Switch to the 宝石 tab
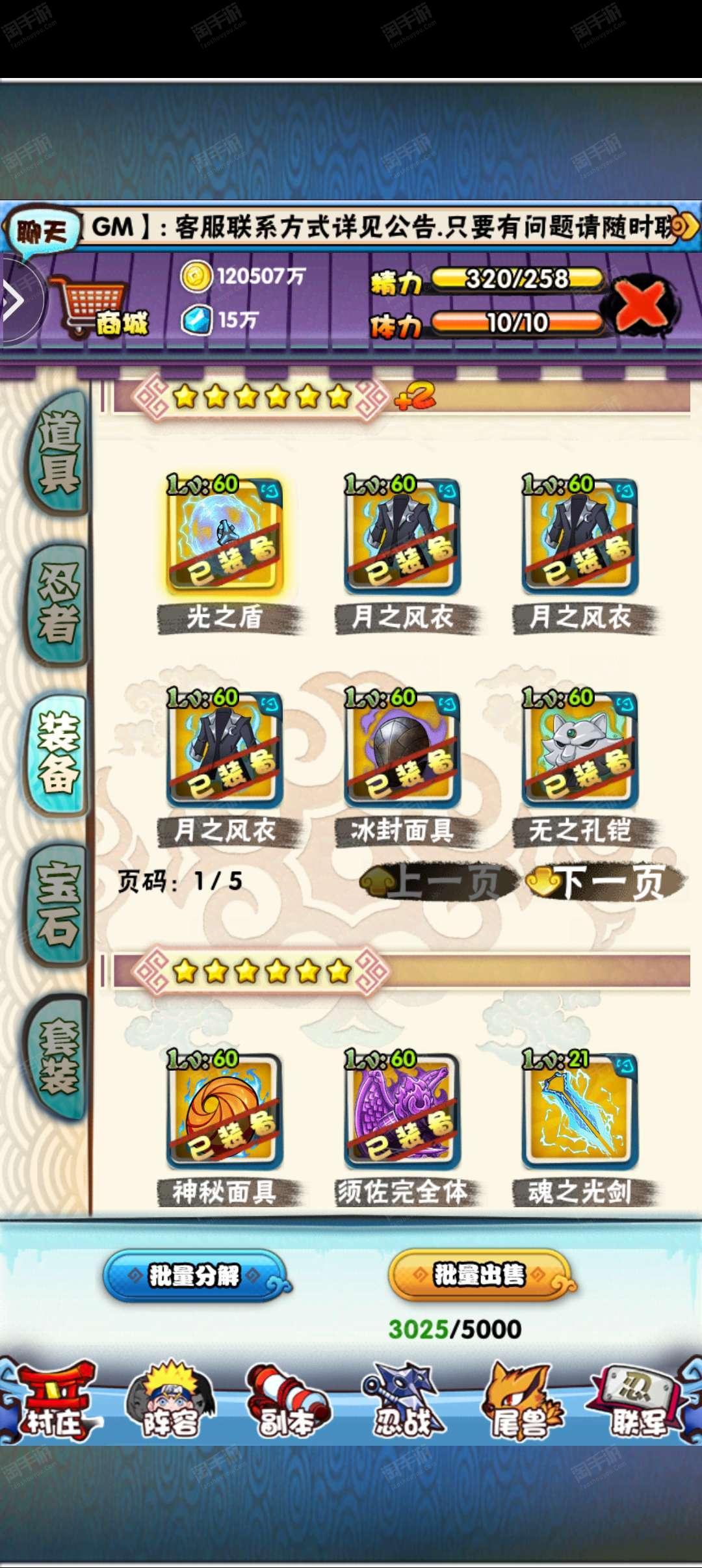The width and height of the screenshot is (702, 1568). [57, 905]
